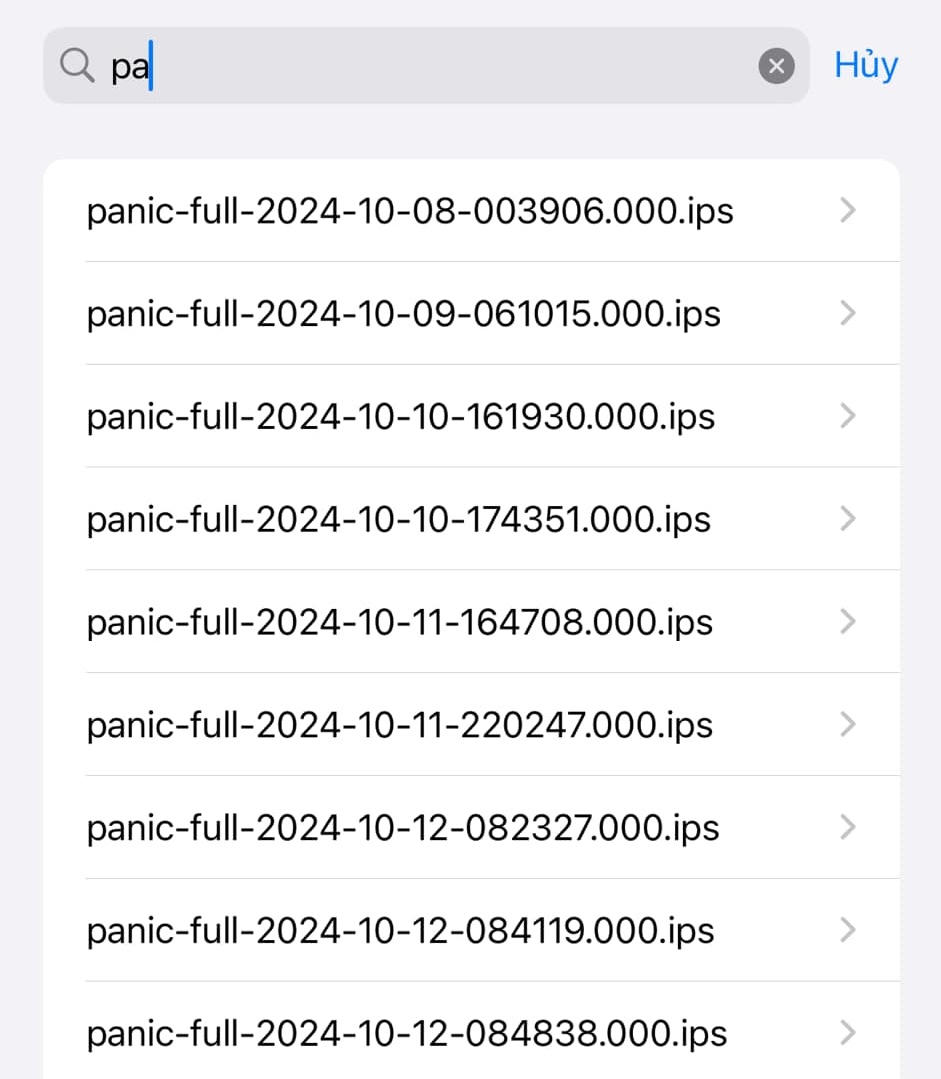Open panic-full-2024-10-08-003906.000.ips log
This screenshot has width=941, height=1079.
pos(470,211)
